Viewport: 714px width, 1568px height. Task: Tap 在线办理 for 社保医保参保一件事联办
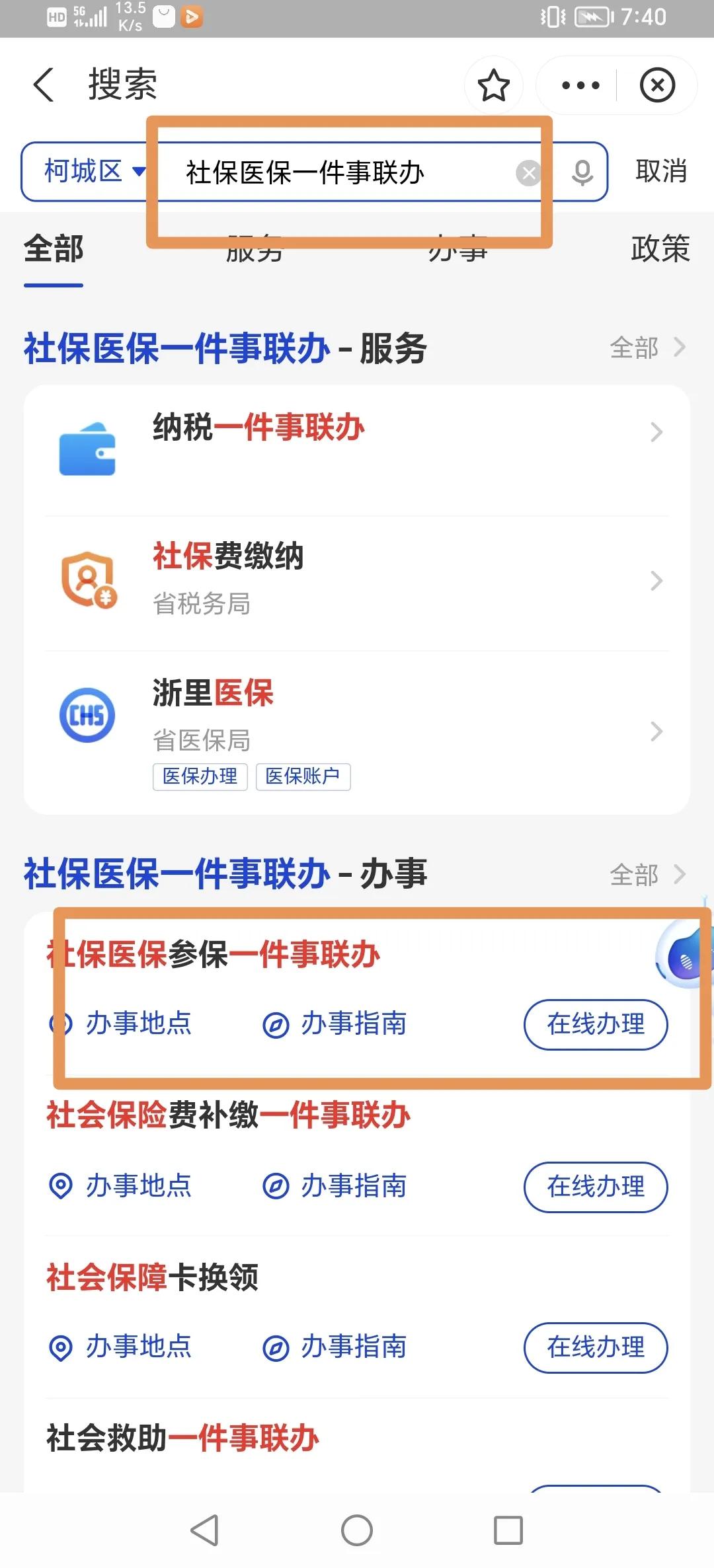(x=595, y=1025)
